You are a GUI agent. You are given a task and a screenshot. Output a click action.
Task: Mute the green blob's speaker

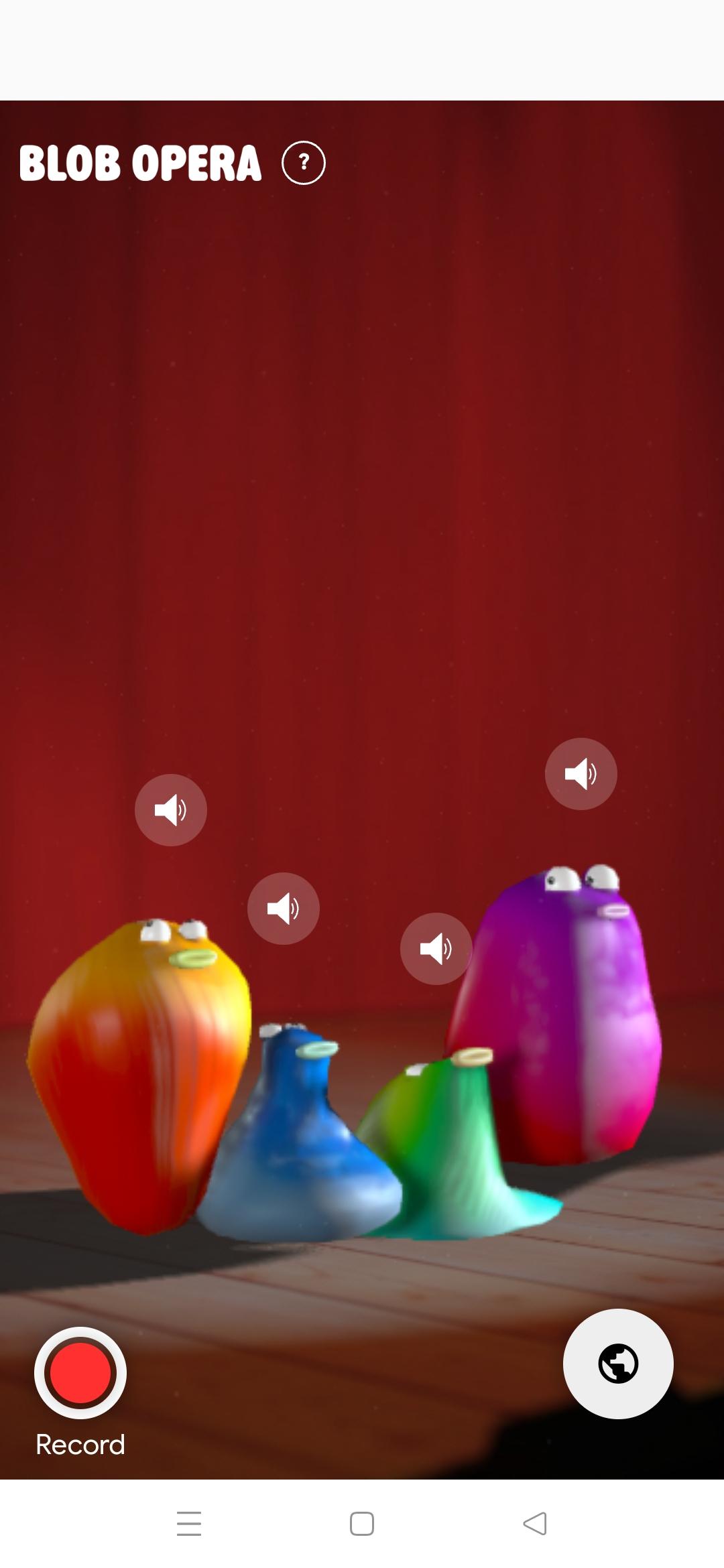(436, 949)
